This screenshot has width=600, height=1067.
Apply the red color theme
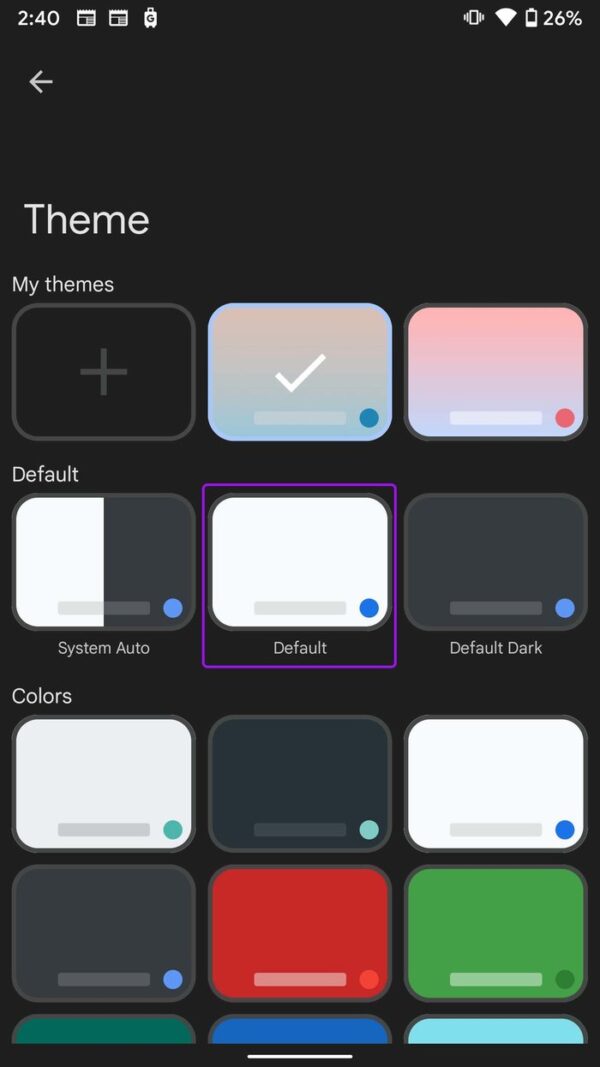click(300, 933)
